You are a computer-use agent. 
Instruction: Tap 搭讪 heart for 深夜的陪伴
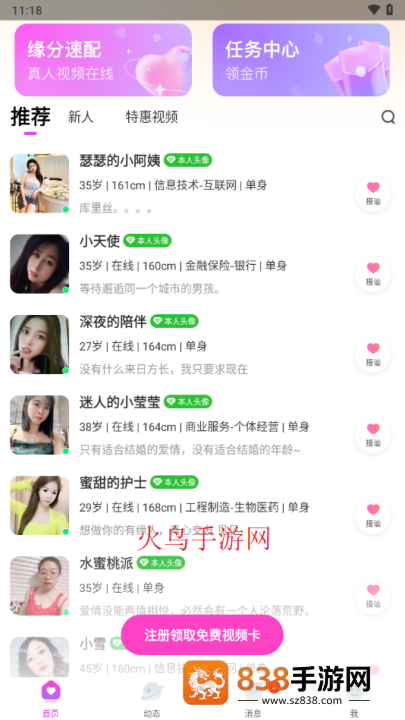373,355
